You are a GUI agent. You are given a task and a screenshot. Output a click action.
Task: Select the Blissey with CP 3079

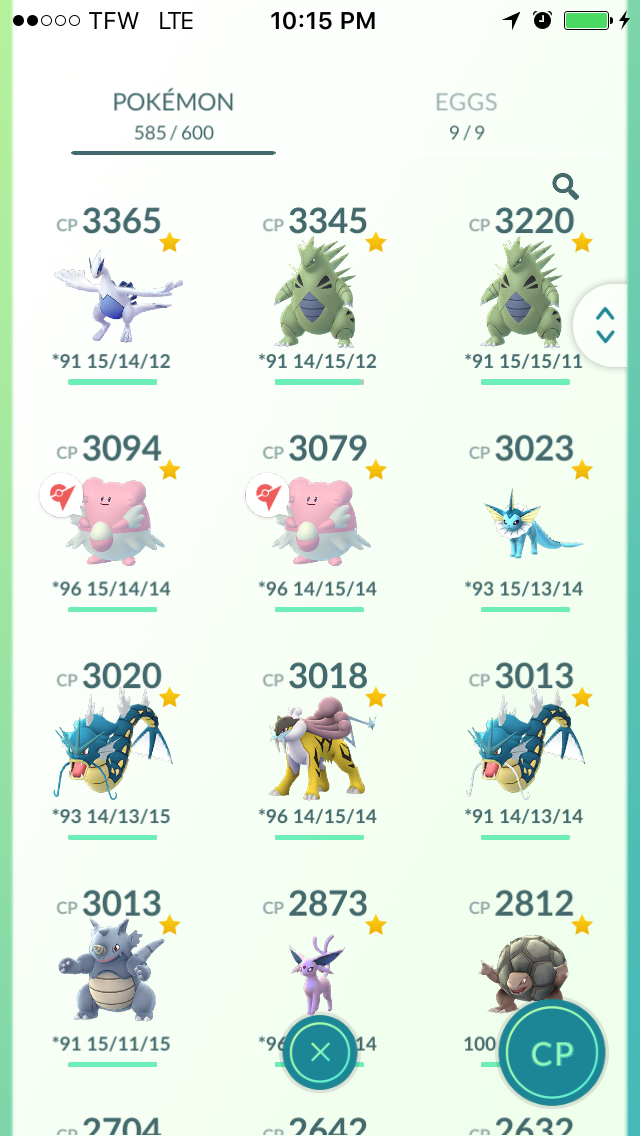tap(320, 523)
